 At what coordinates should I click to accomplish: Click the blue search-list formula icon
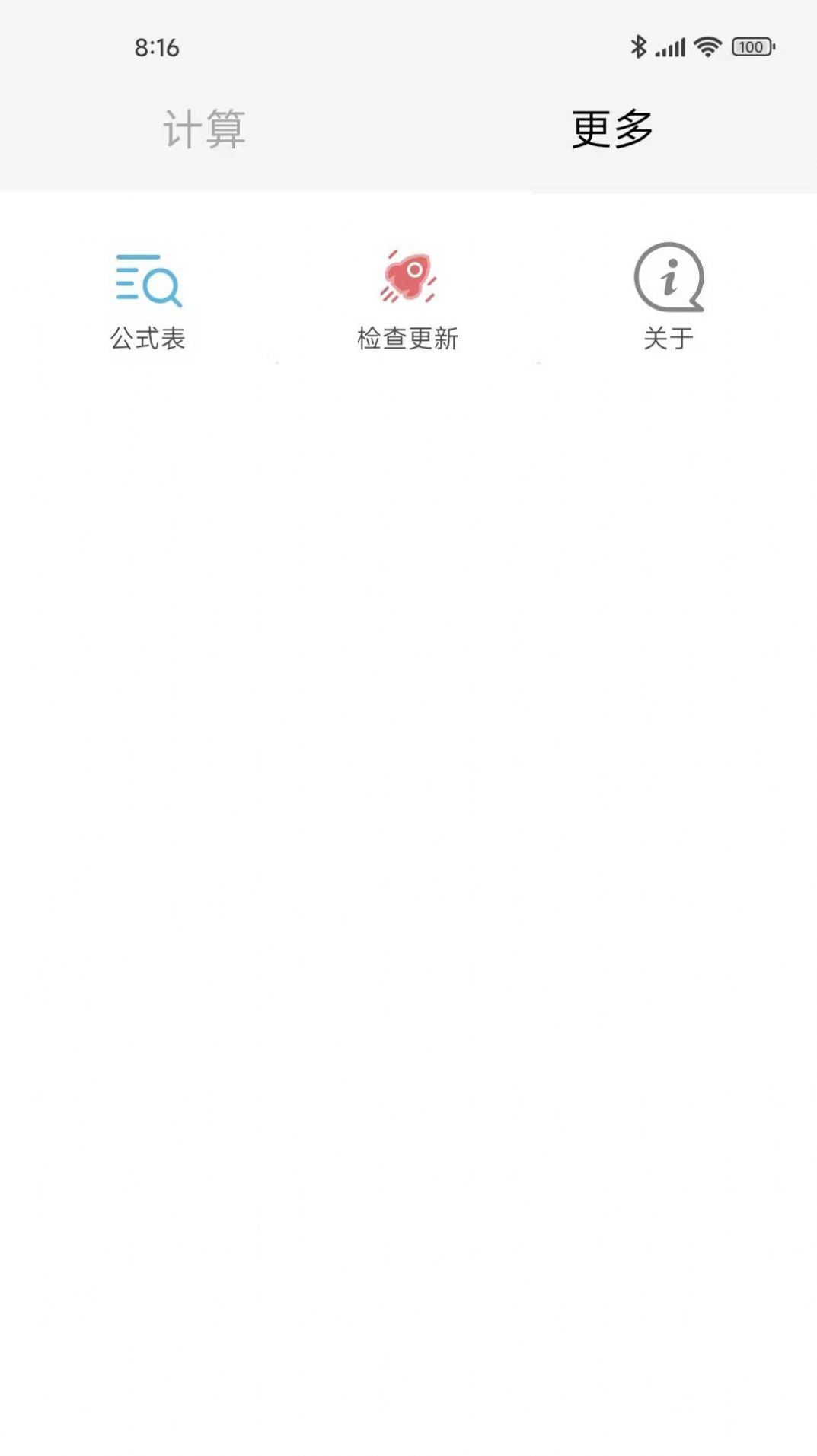coord(149,283)
